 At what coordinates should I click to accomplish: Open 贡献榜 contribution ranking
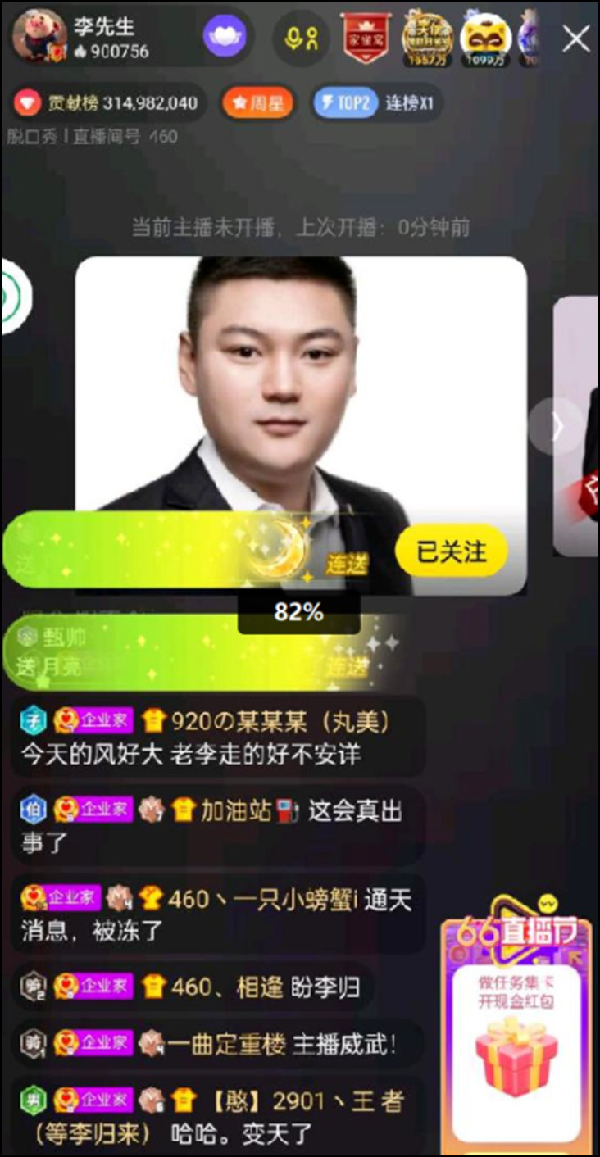(x=107, y=102)
